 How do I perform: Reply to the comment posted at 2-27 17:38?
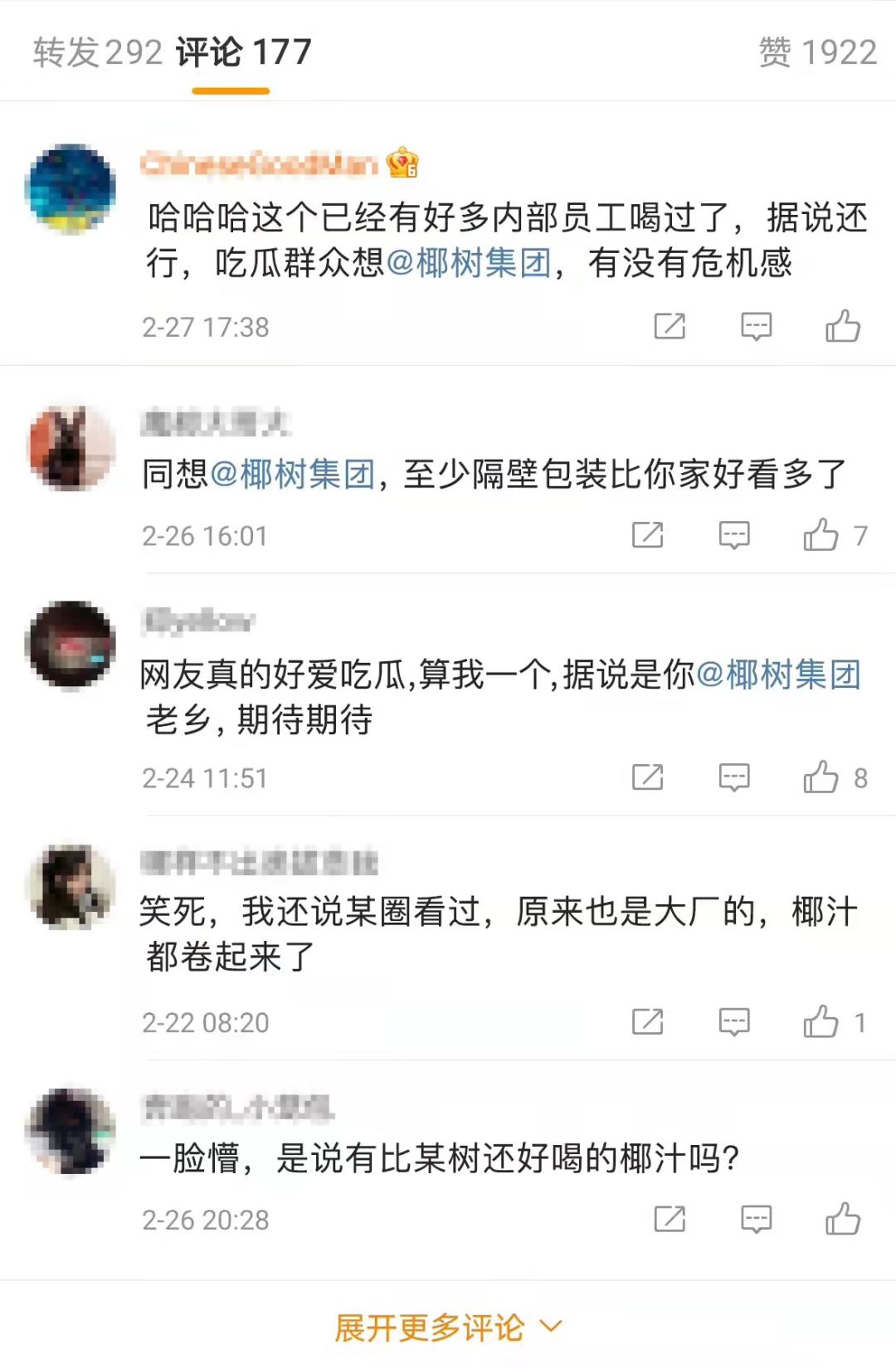pos(756,326)
